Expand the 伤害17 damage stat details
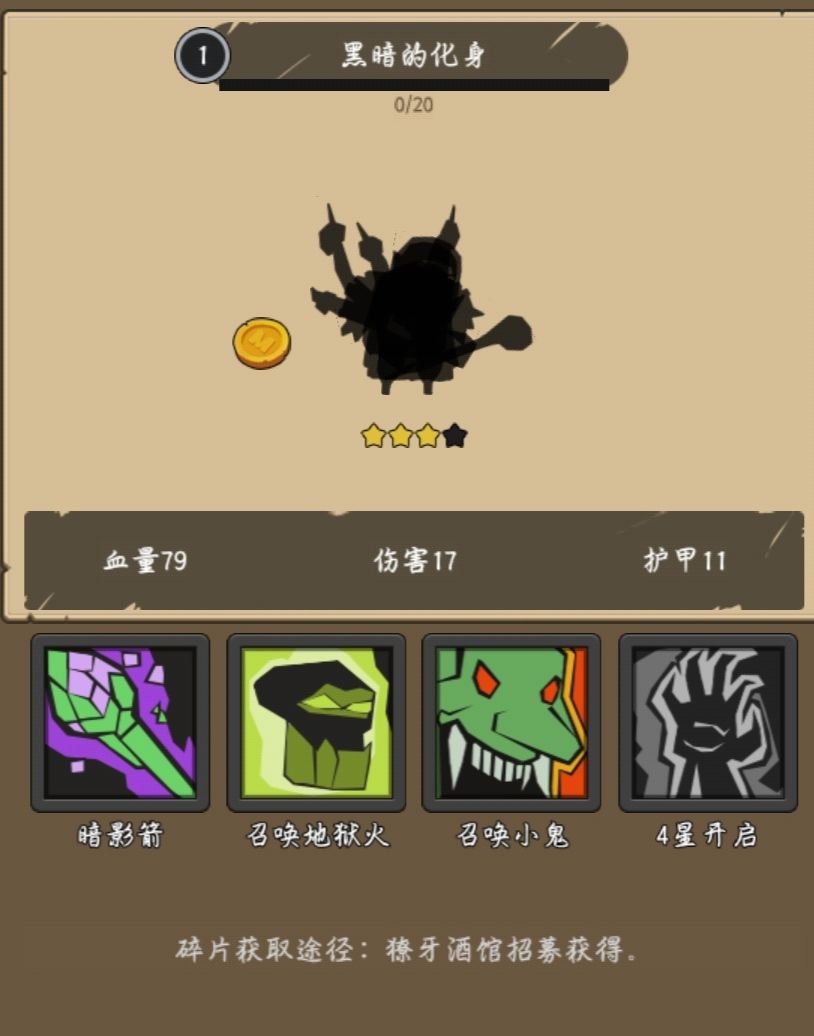 click(413, 560)
